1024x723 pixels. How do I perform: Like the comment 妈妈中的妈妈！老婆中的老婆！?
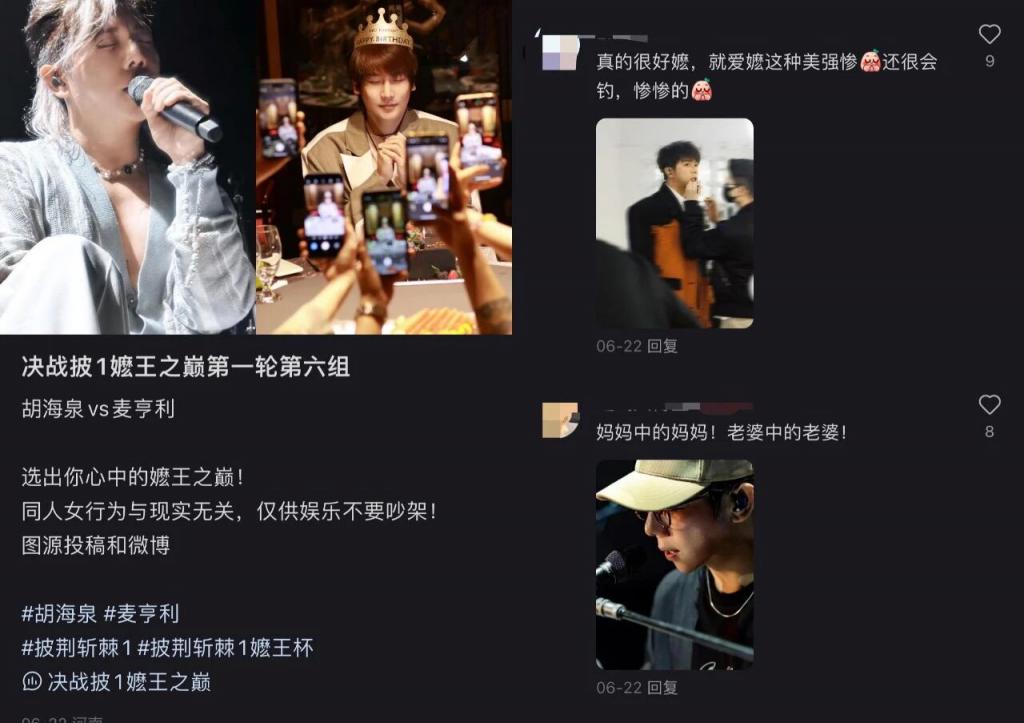(x=989, y=405)
